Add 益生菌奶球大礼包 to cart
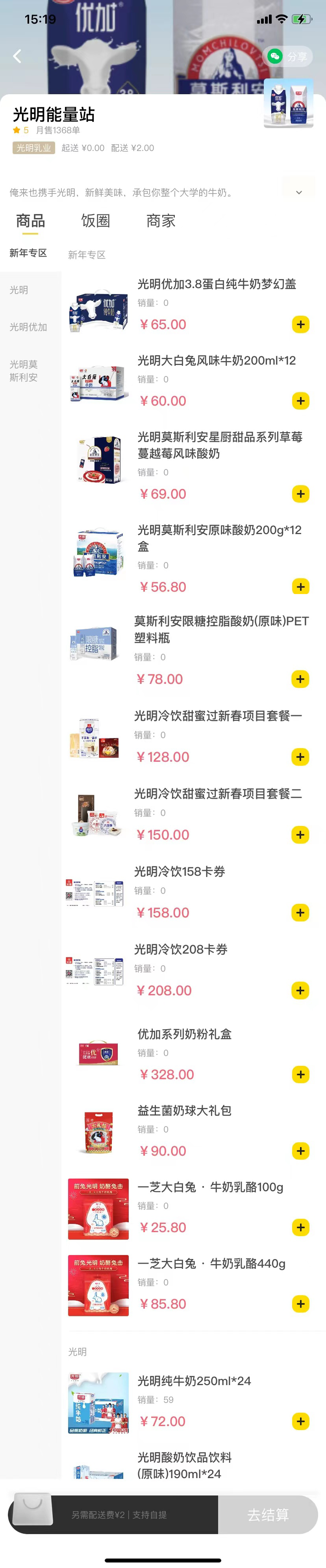 pos(300,1151)
